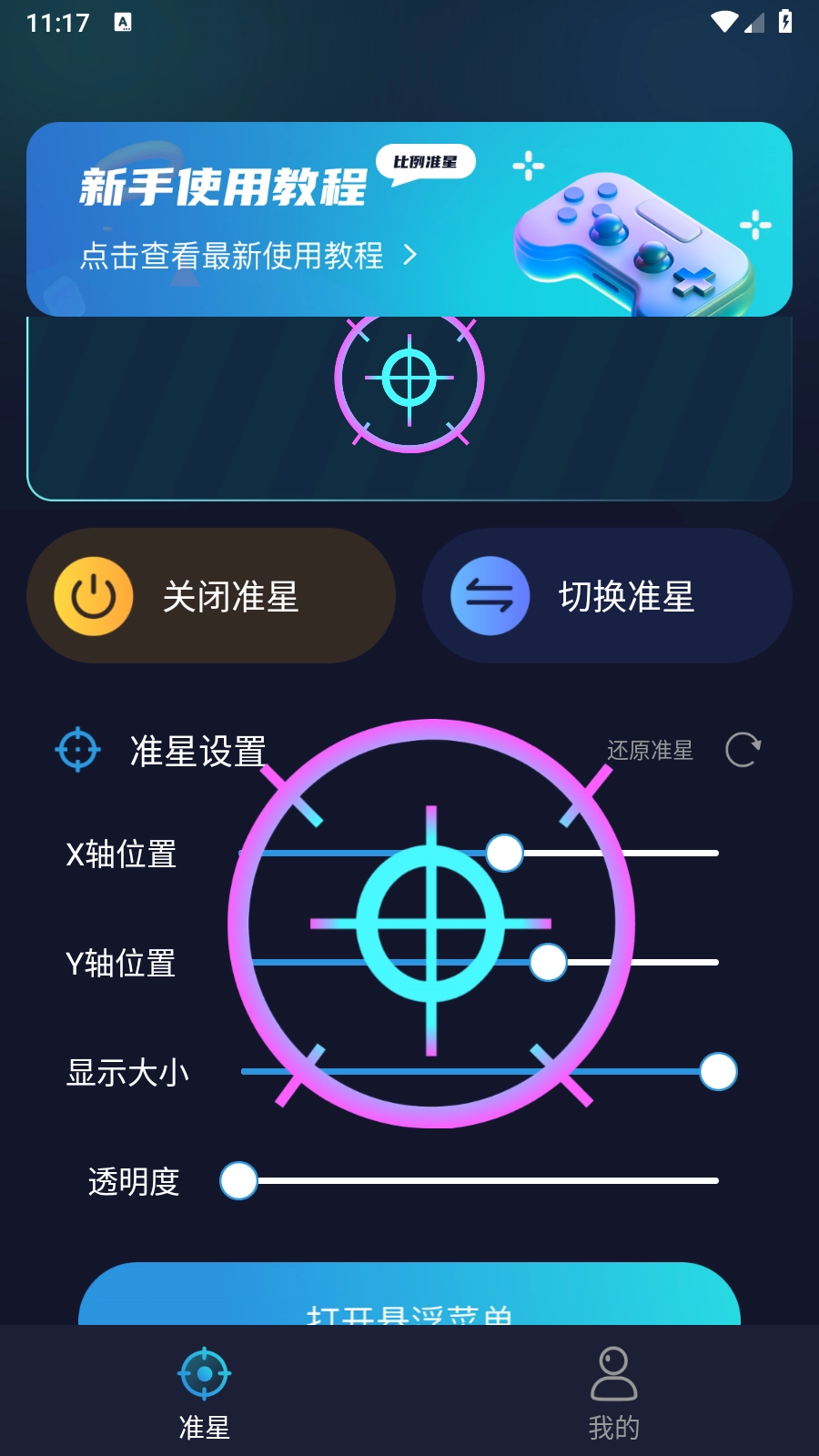The height and width of the screenshot is (1456, 819).
Task: Open the crosshair preview panel at the top
Action: [x=409, y=400]
